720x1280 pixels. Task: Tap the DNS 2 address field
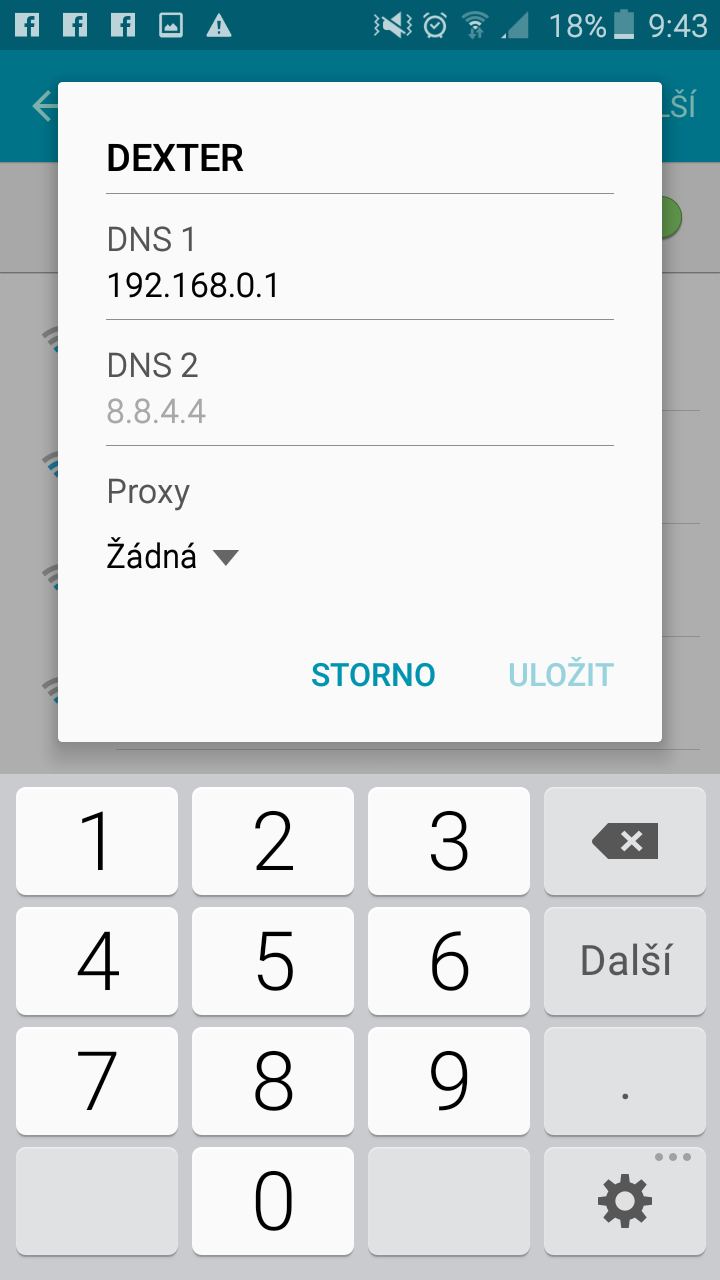[x=360, y=412]
